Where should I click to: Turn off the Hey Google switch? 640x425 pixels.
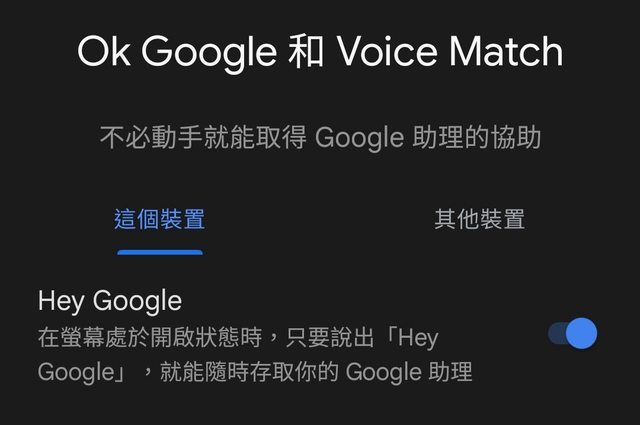(574, 334)
